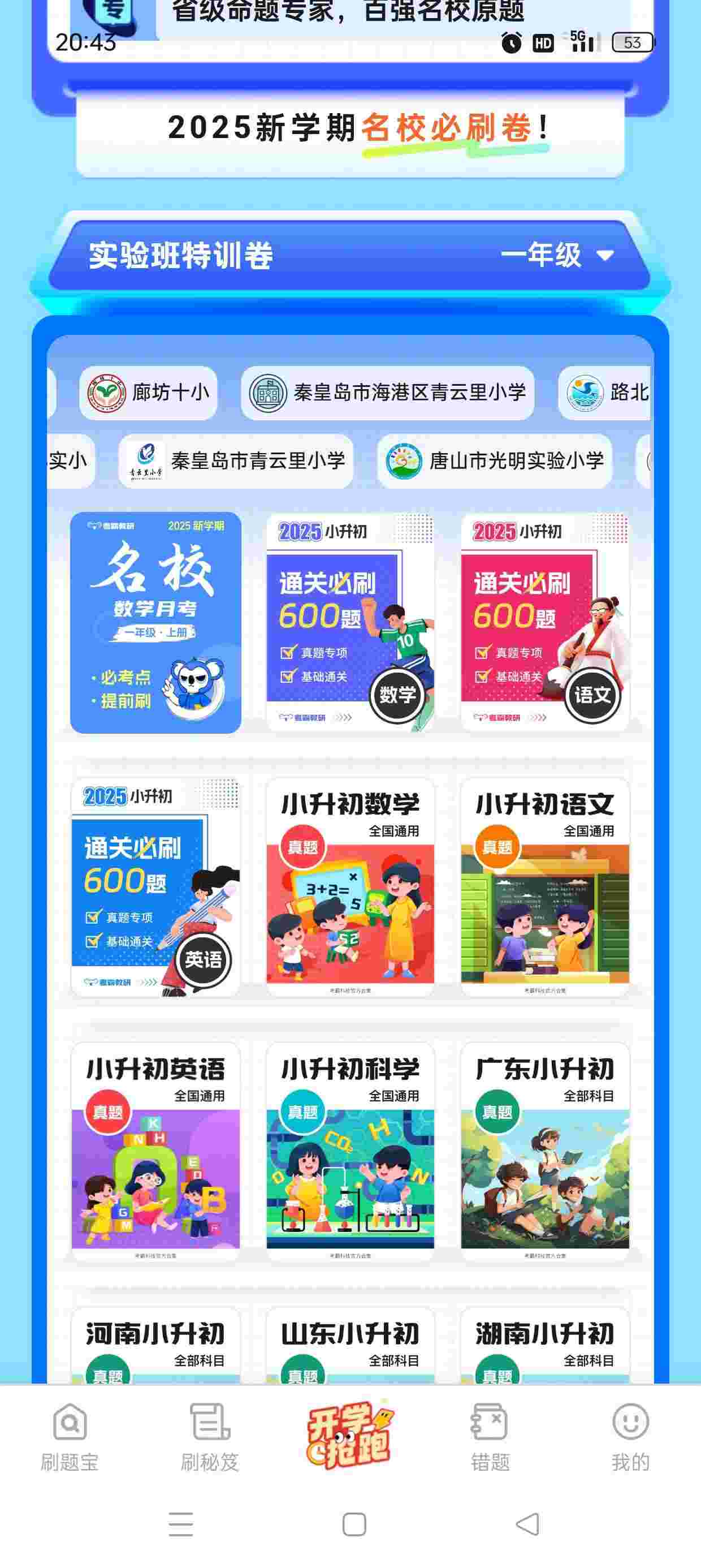Switch to the 刷题宝 tab
Image resolution: width=701 pixels, height=1568 pixels.
[70, 1437]
